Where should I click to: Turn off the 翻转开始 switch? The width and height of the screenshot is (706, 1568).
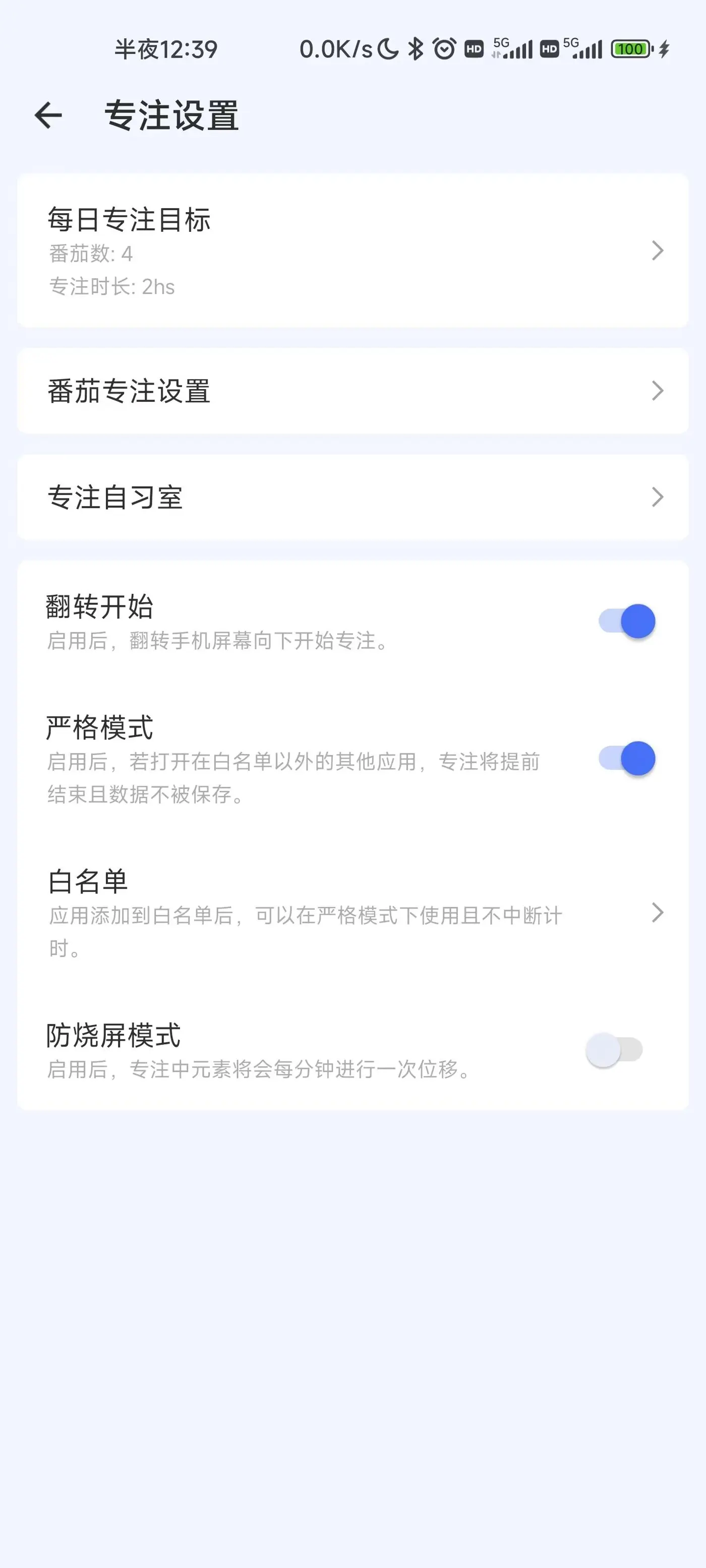626,621
